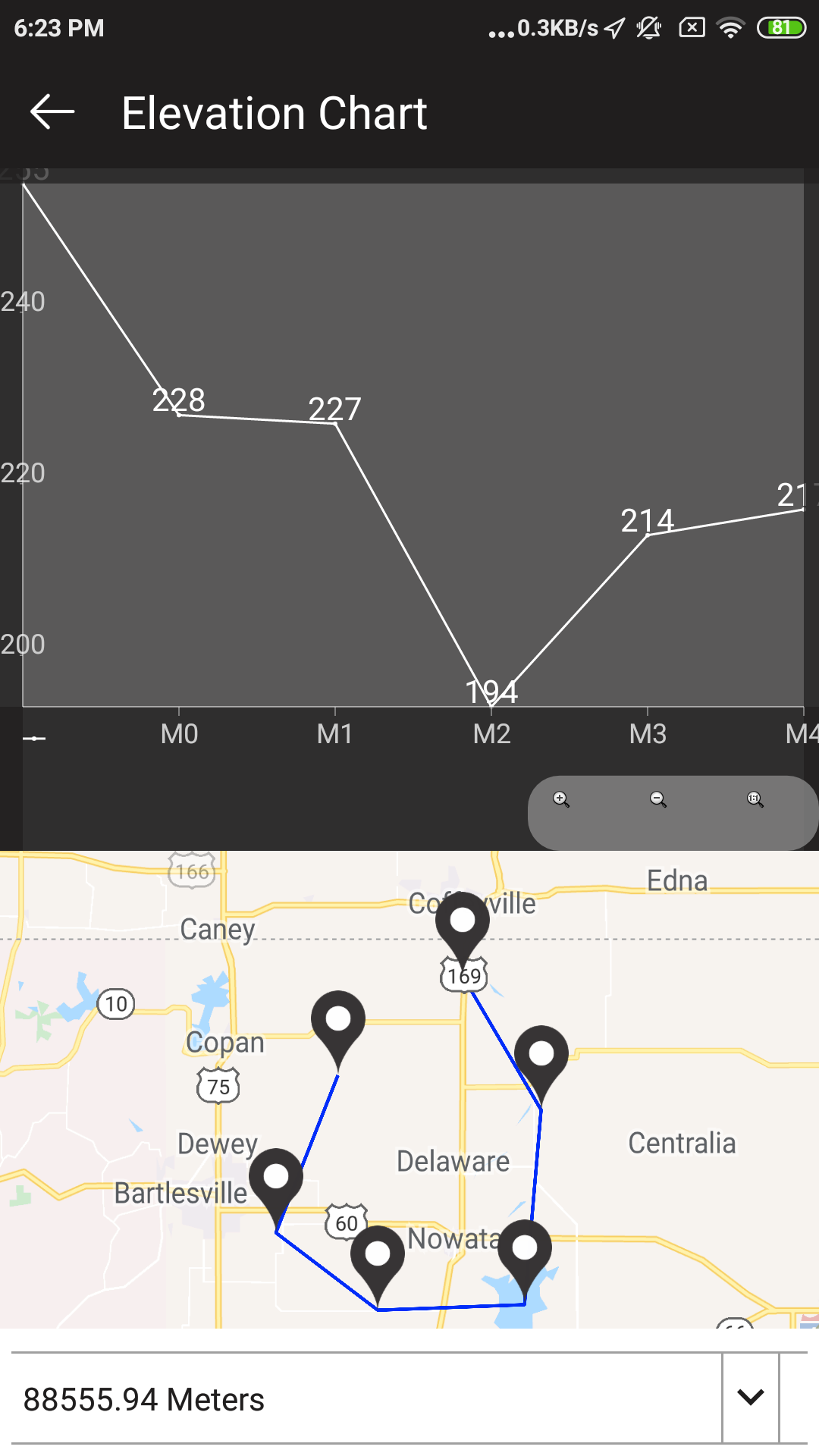
Task: Tap the Elevation Chart title
Action: tap(273, 112)
